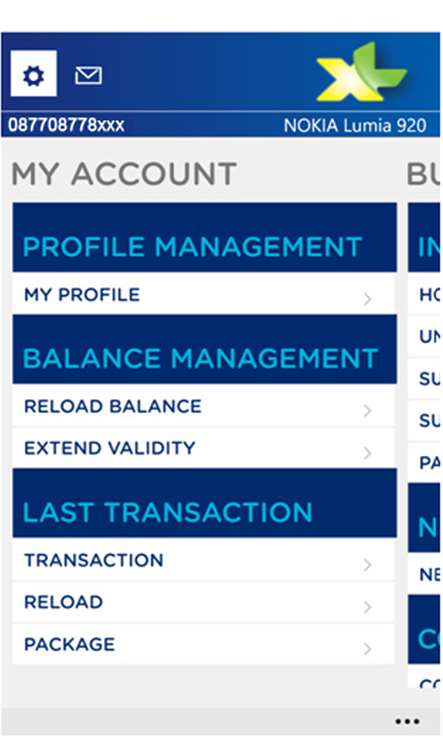Open the messages envelope icon

click(89, 75)
